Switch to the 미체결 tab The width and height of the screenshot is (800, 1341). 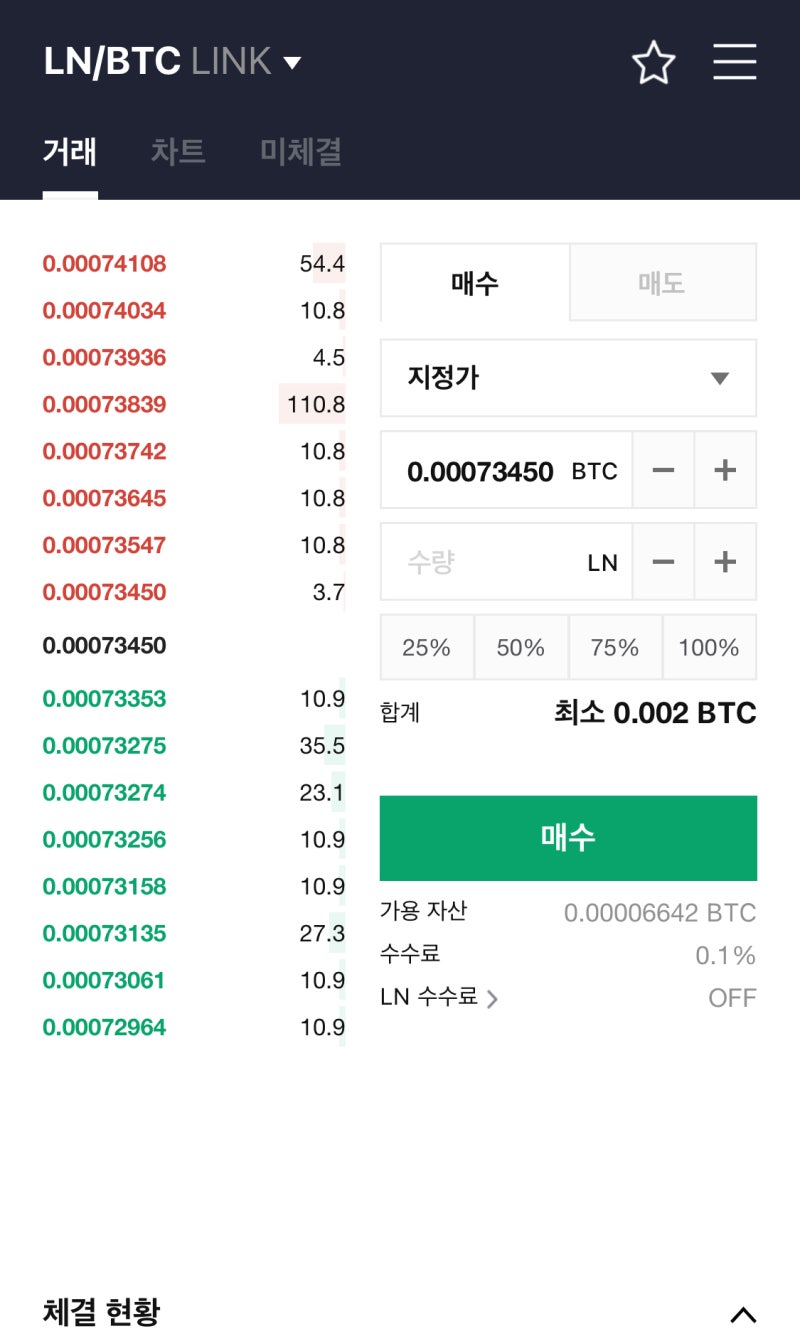(301, 152)
